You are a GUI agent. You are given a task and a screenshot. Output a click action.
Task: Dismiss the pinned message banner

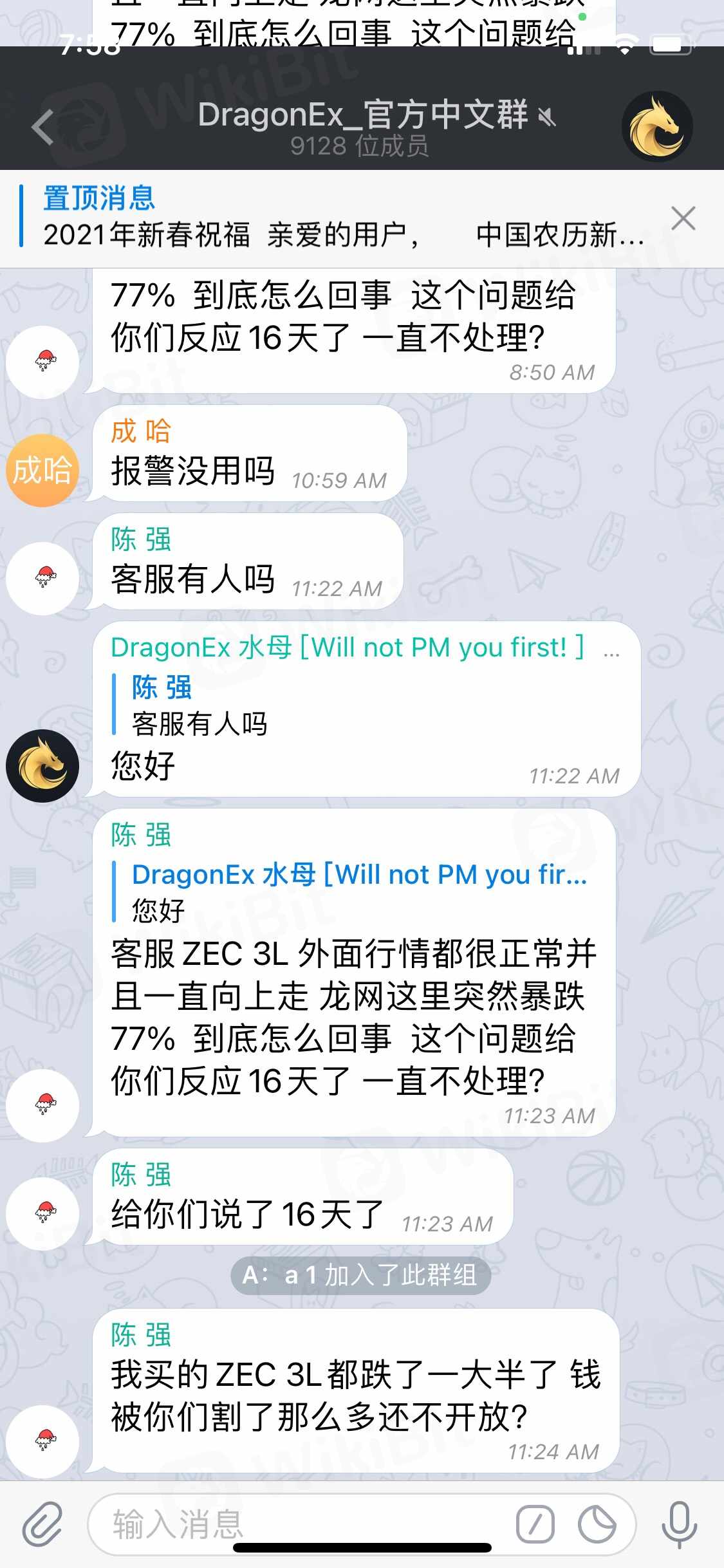click(x=683, y=219)
